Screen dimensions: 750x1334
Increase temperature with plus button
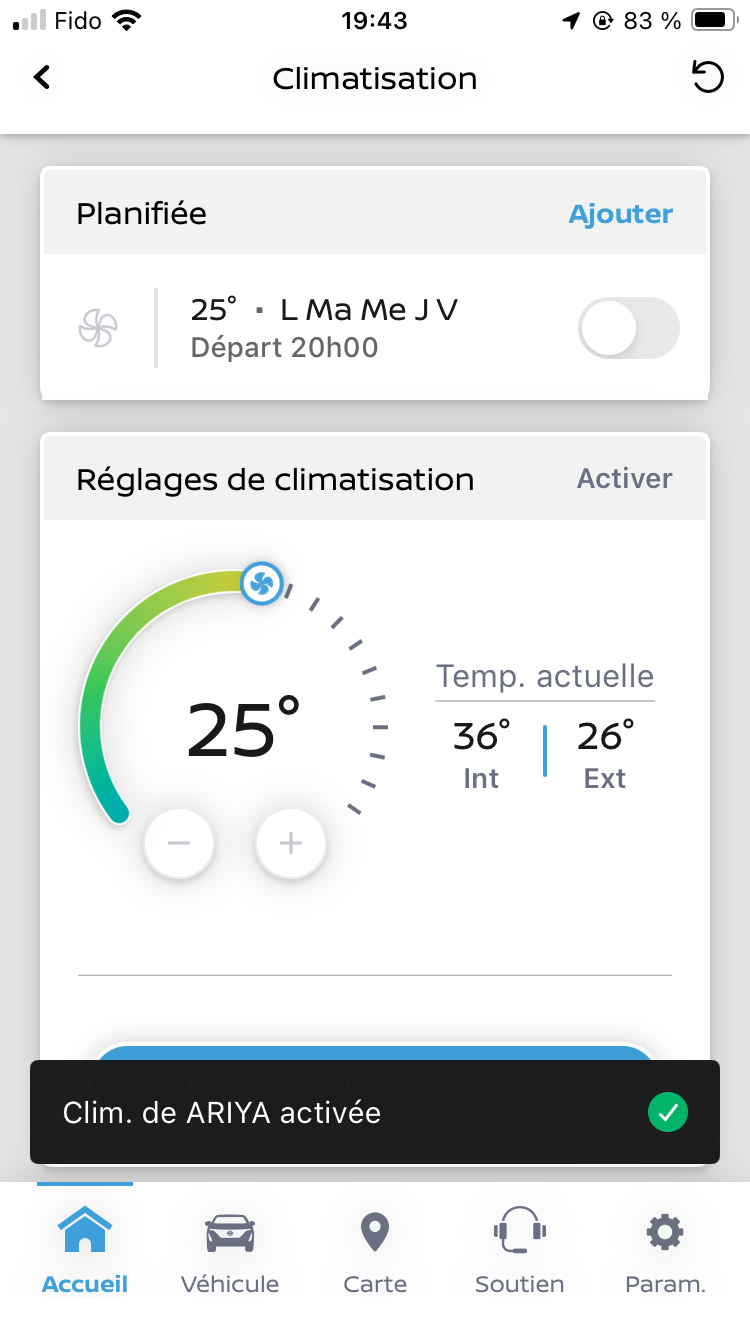coord(291,844)
